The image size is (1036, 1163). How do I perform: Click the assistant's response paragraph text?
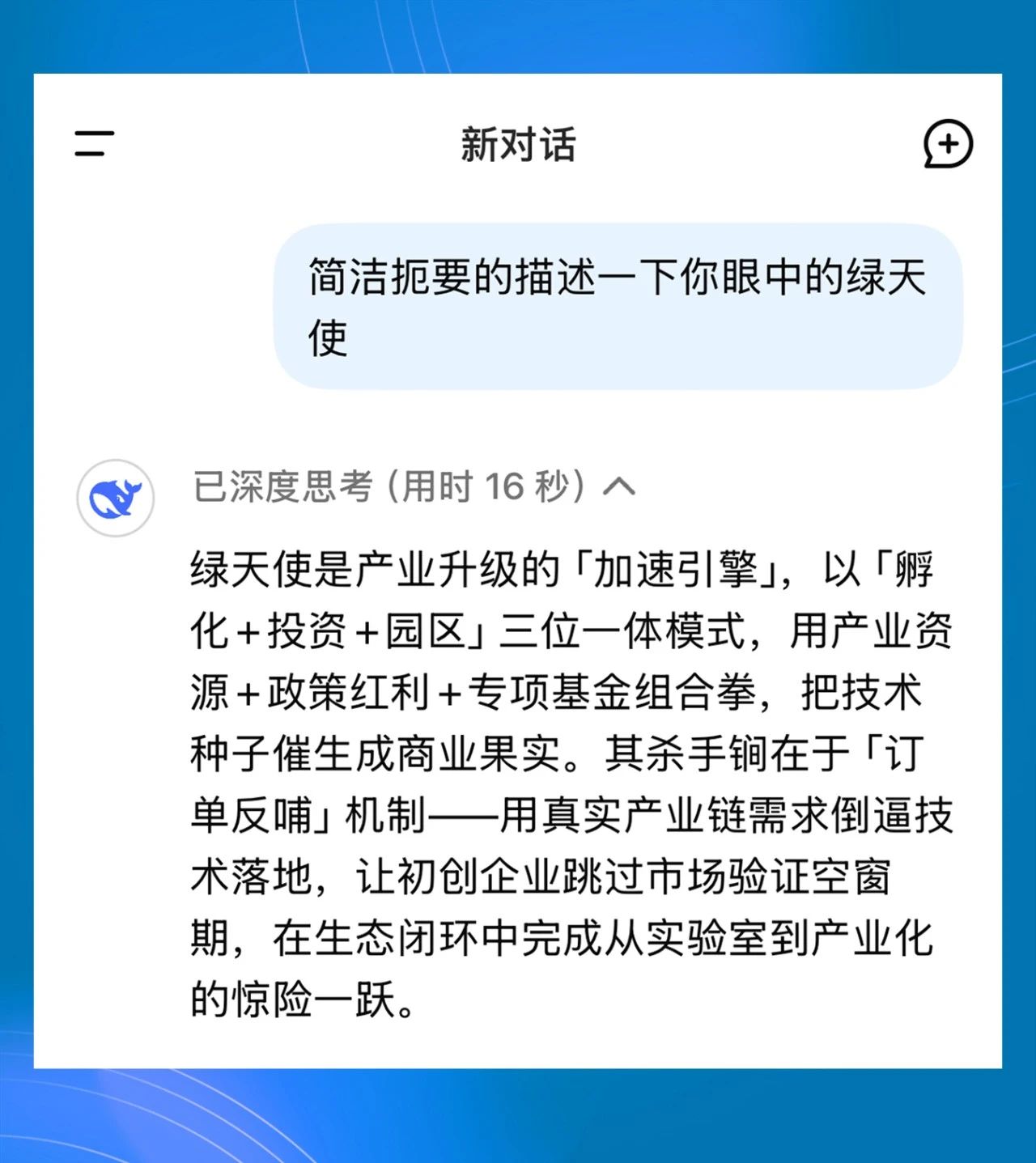(567, 777)
